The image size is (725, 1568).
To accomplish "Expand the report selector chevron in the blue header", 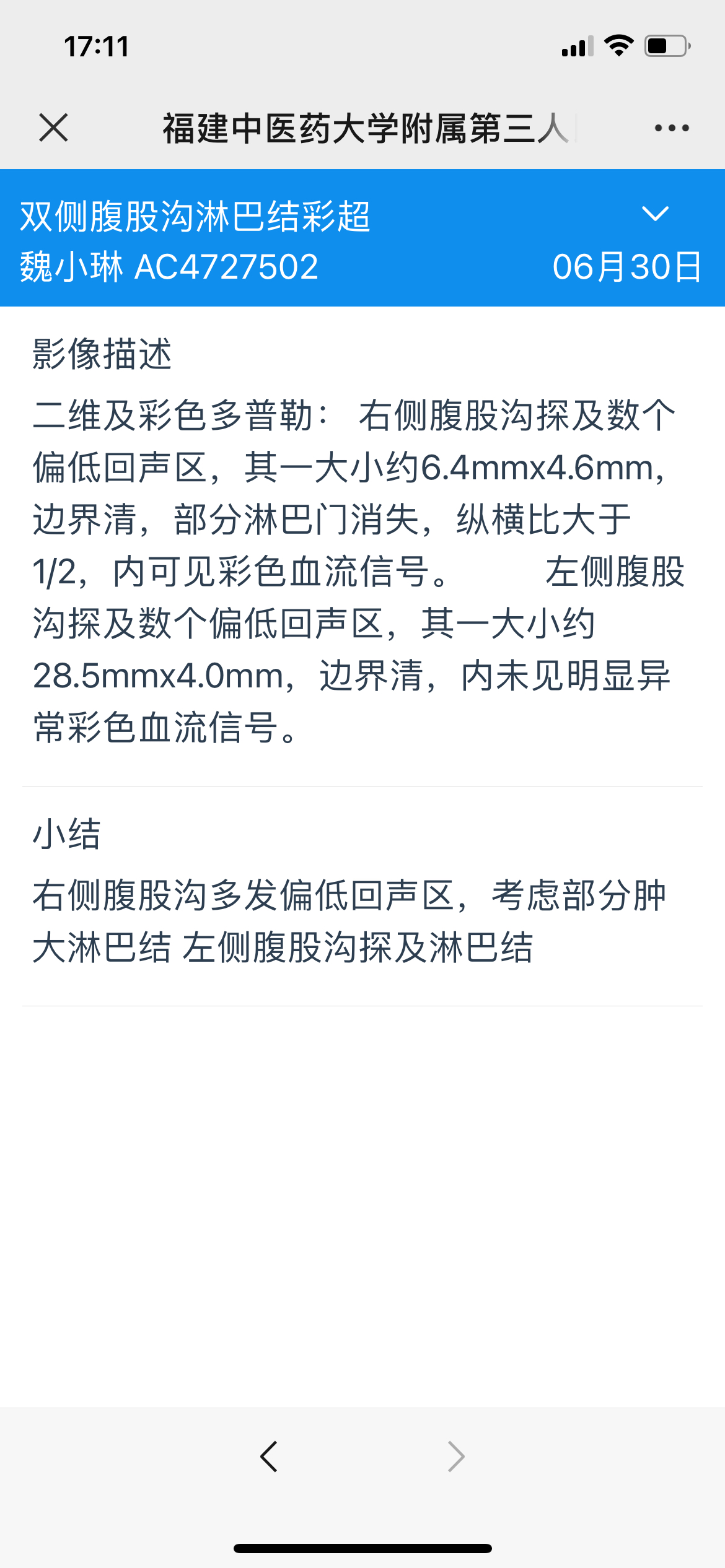I will click(655, 214).
